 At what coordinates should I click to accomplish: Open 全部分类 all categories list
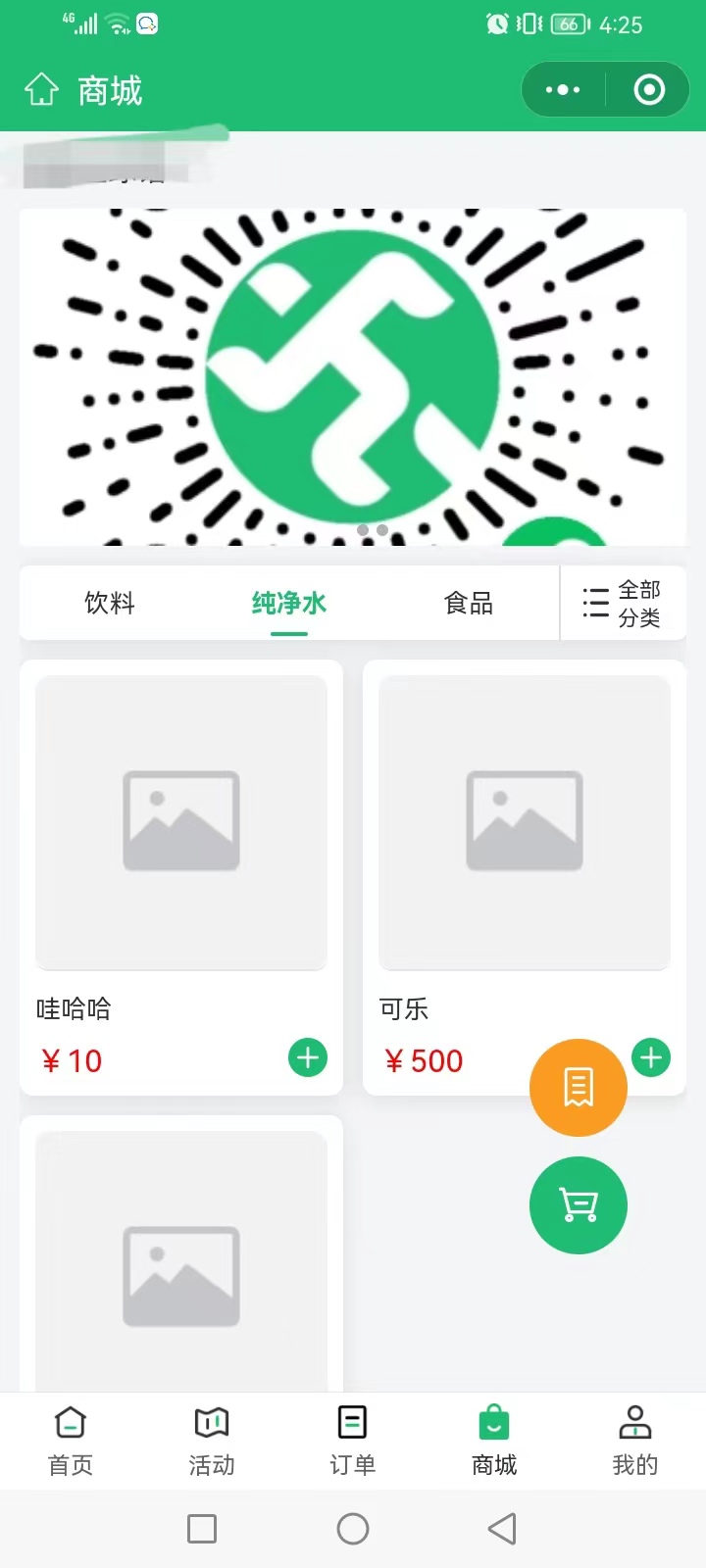click(623, 603)
